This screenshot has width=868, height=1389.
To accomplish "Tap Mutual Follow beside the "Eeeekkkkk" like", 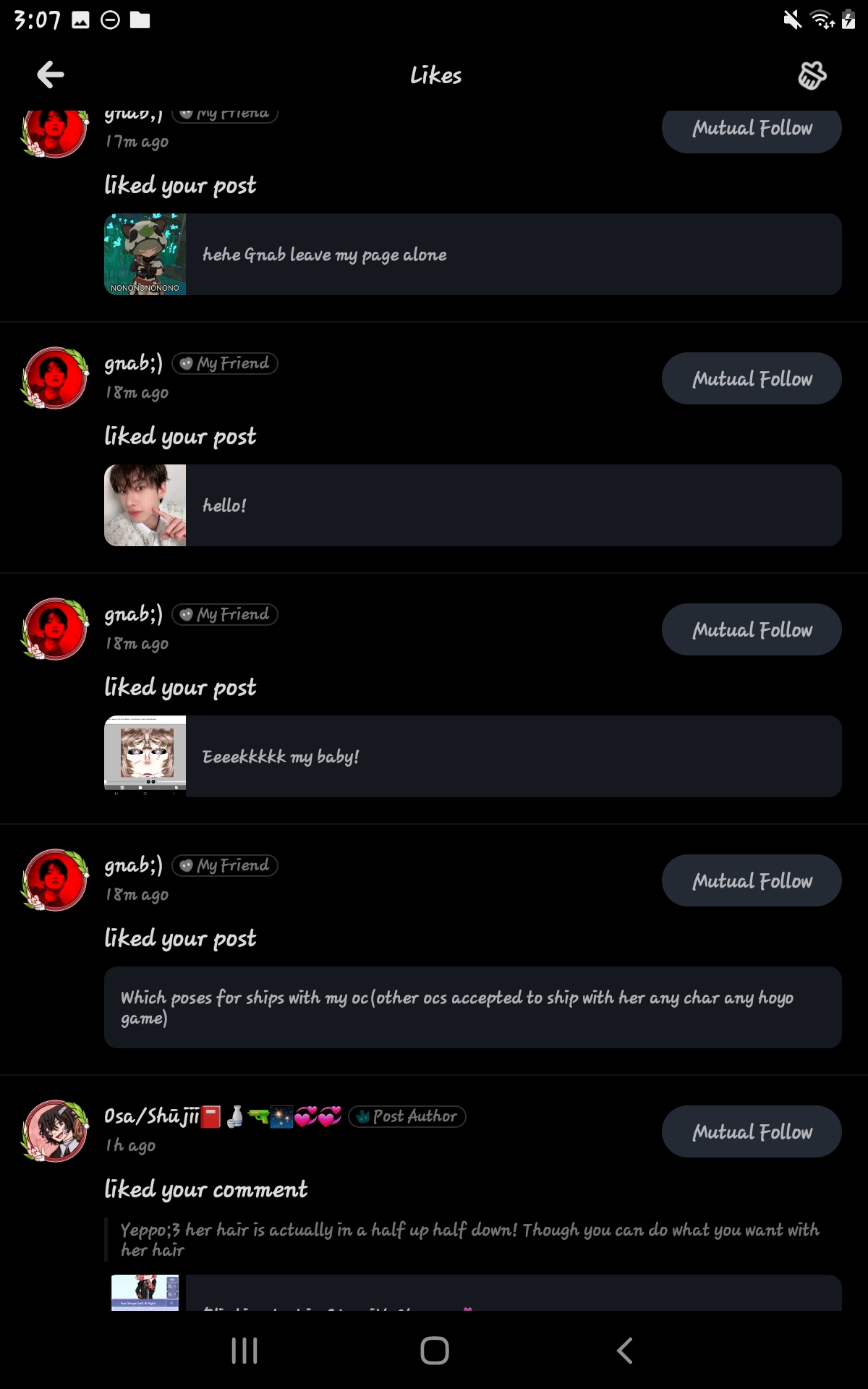I will tap(752, 630).
